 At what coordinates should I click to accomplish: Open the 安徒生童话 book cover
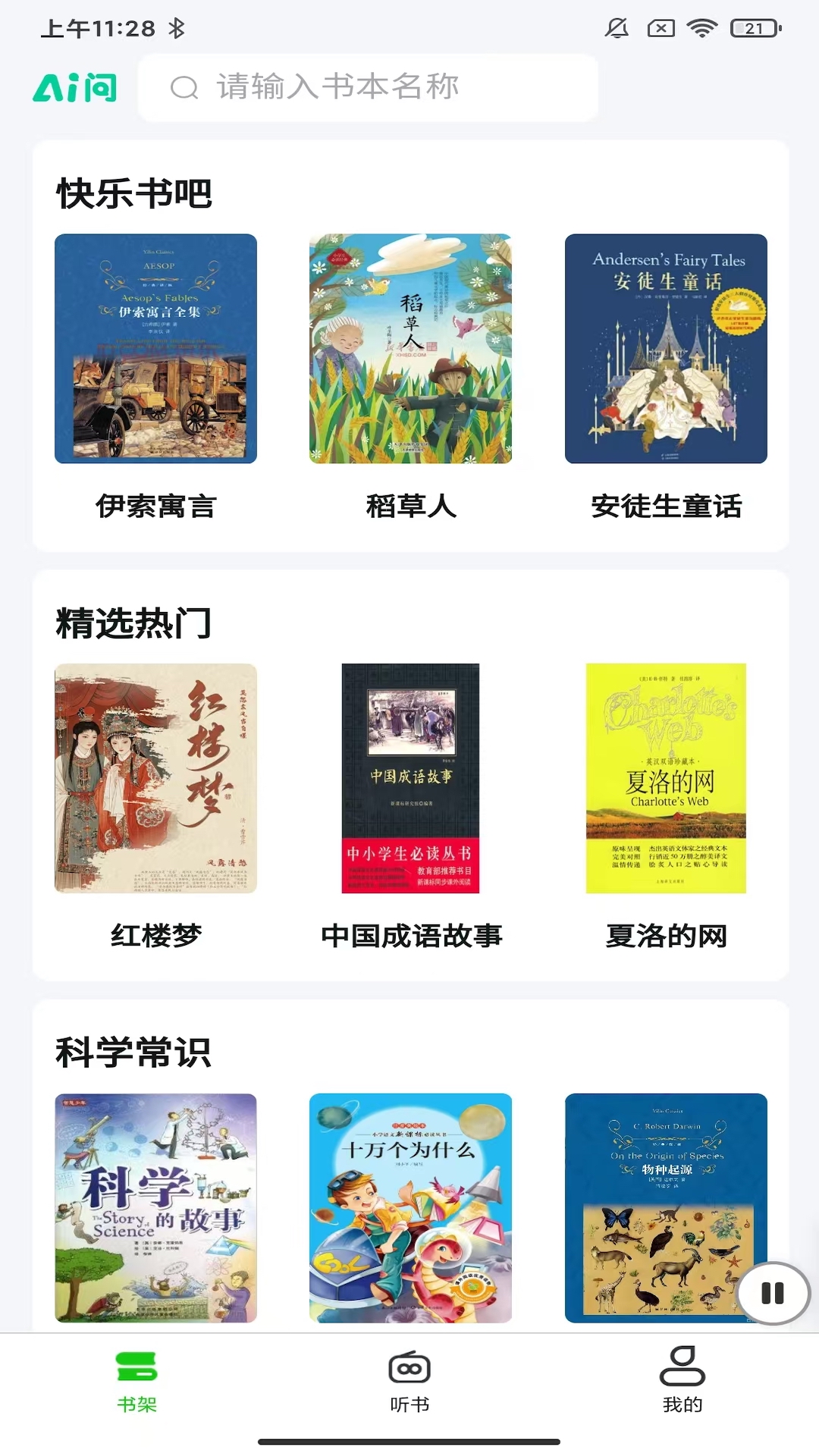[666, 349]
